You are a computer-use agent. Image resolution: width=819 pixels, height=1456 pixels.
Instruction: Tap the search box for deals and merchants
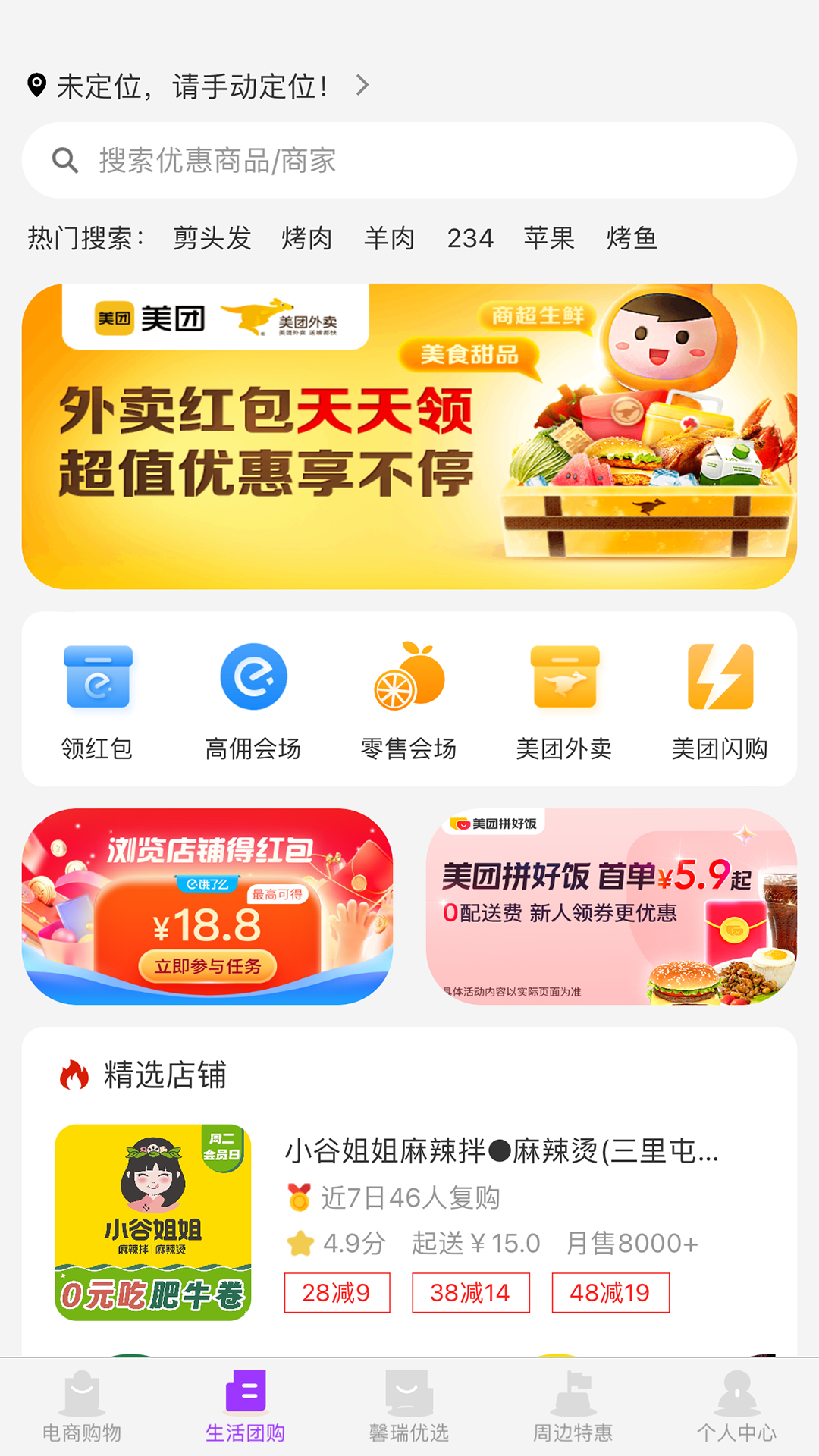point(409,161)
